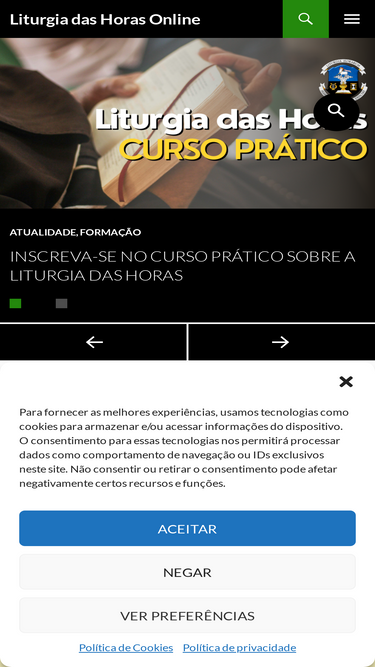This screenshot has height=667, width=375.
Task: Open the Formação category link
Action: click(x=111, y=232)
